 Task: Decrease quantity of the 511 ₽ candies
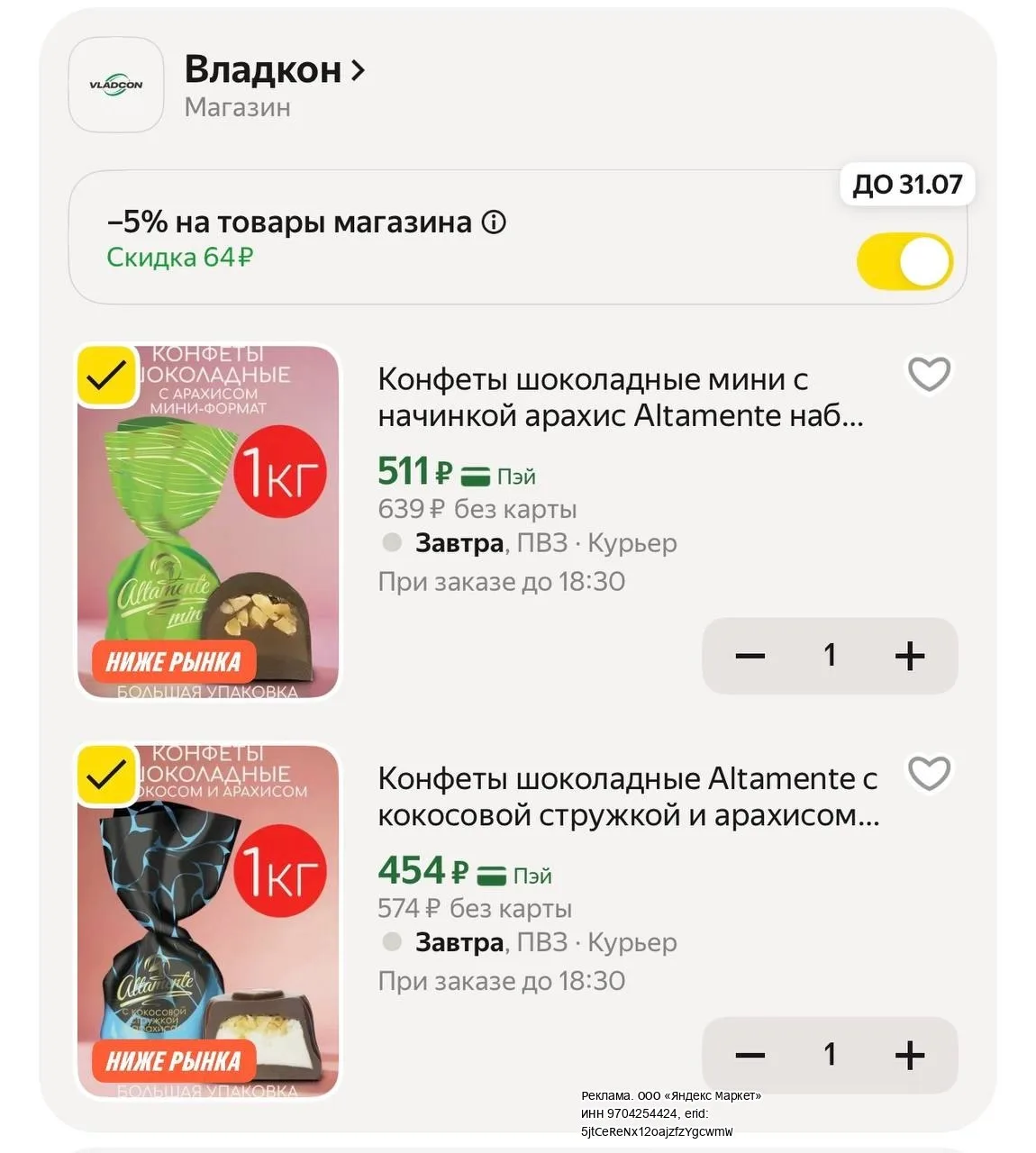click(750, 656)
